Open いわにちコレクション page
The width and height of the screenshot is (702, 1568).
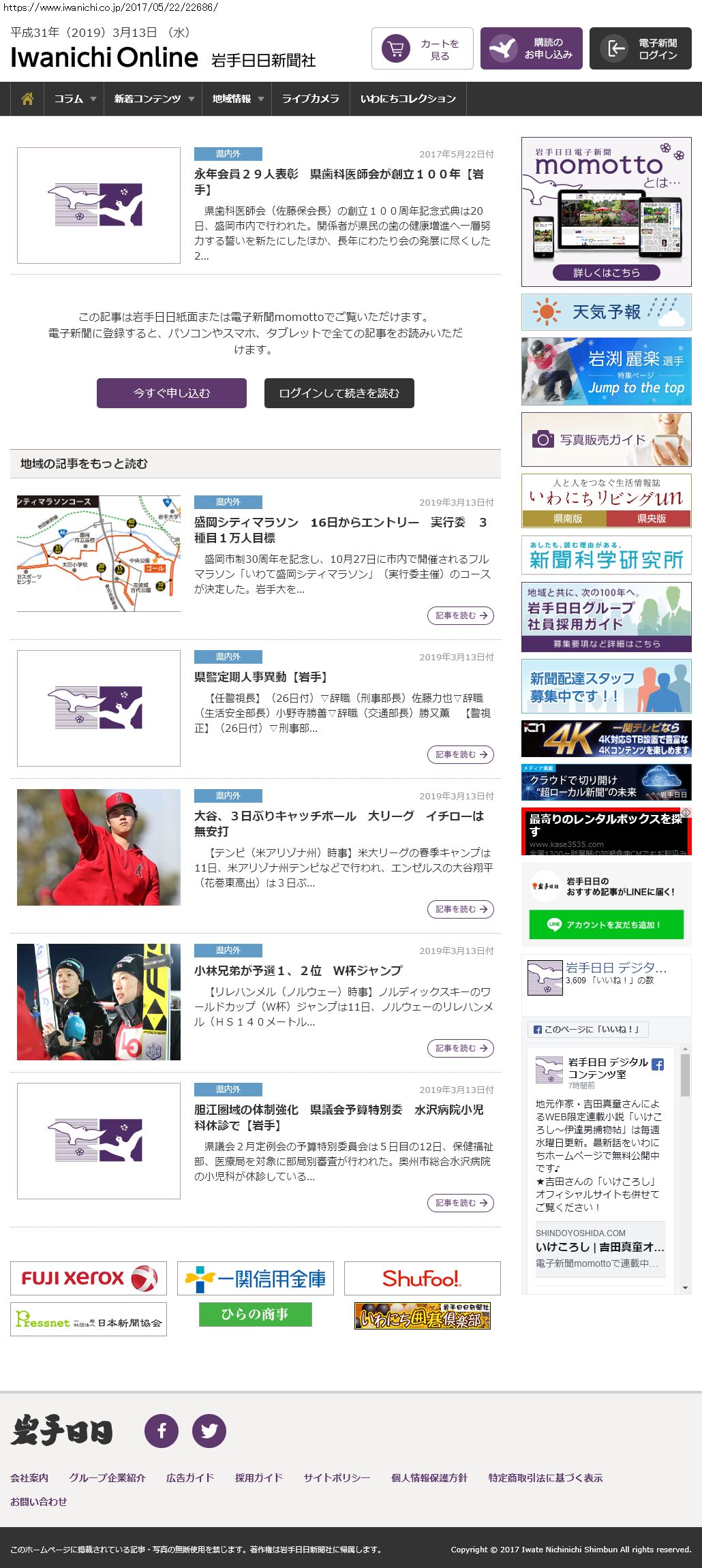408,99
